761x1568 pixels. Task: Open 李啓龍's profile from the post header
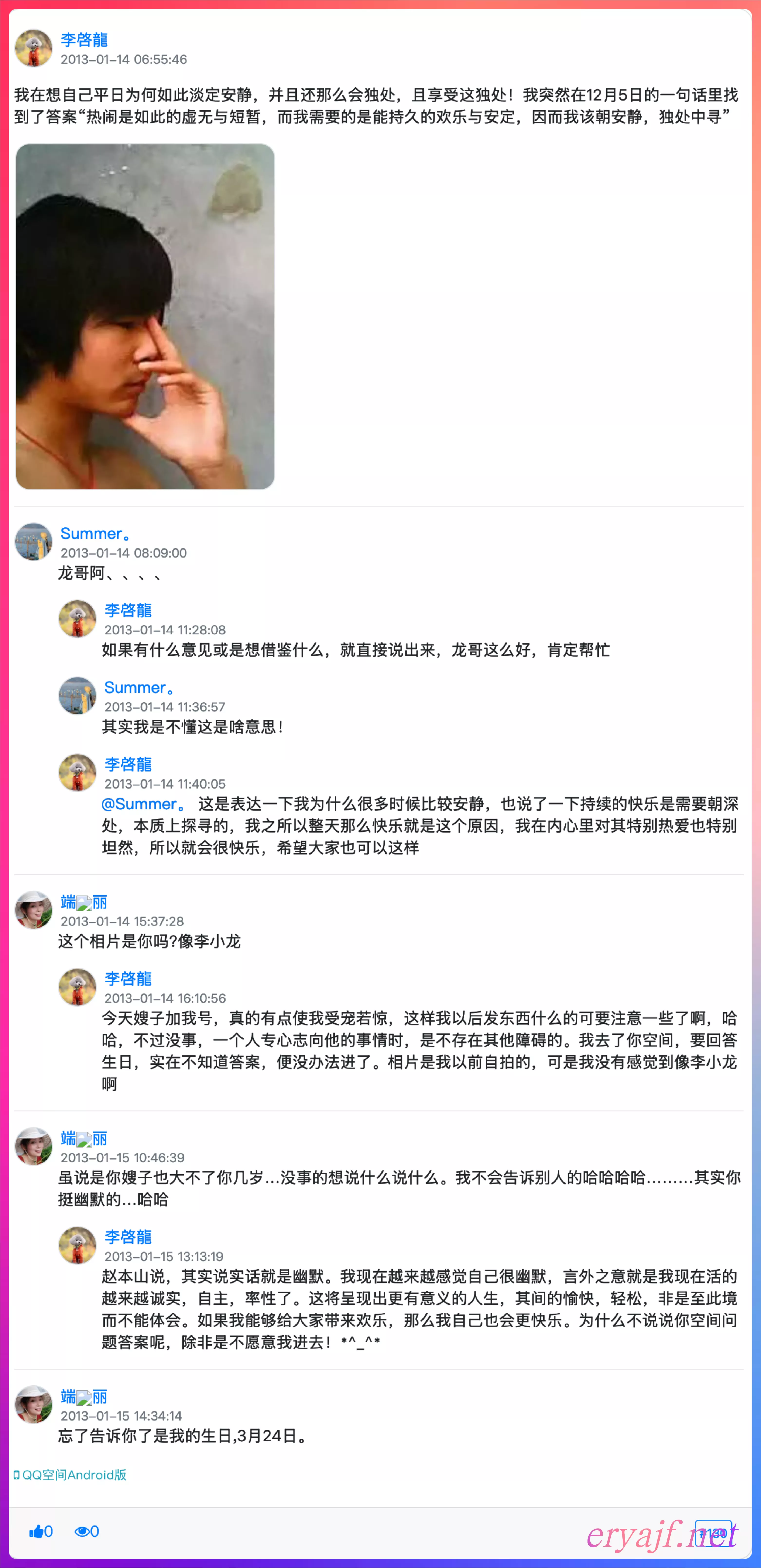84,40
